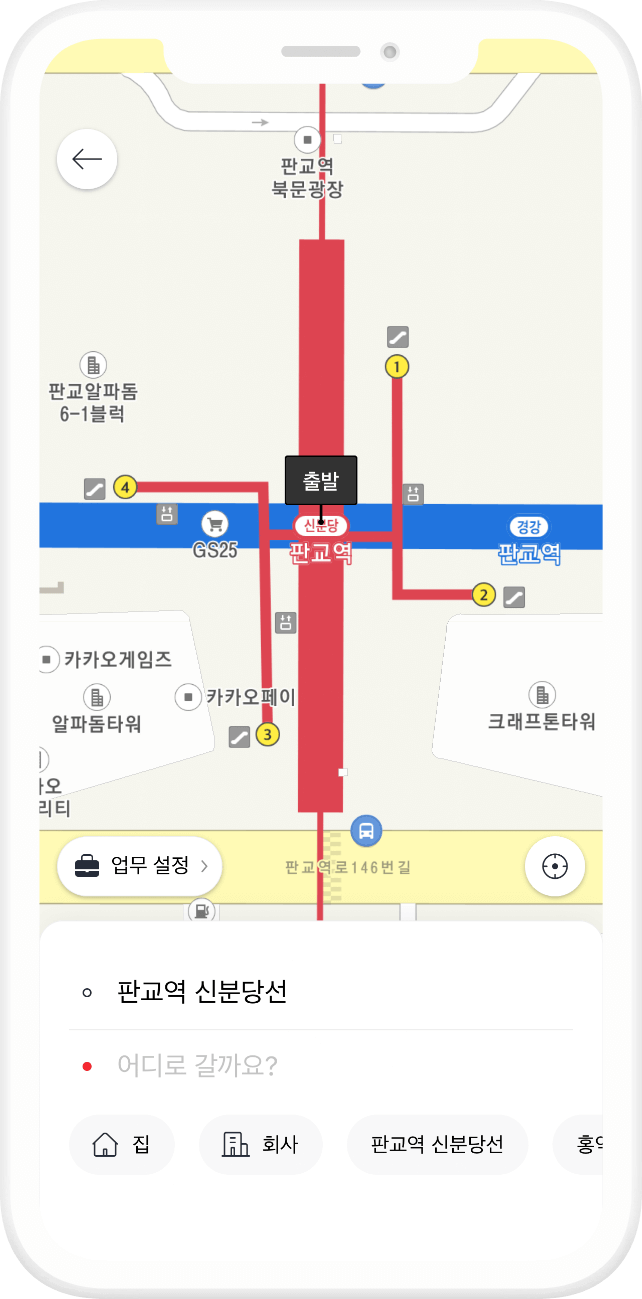642x1299 pixels.
Task: Tap exit 3 marker near 카카오페이
Action: (x=267, y=735)
